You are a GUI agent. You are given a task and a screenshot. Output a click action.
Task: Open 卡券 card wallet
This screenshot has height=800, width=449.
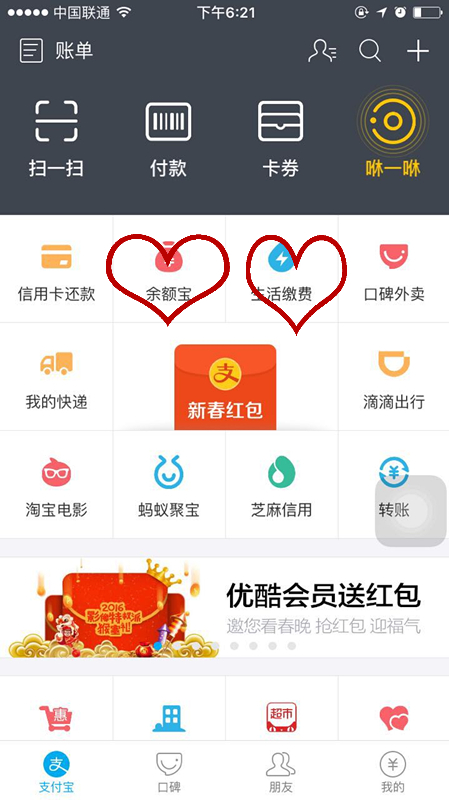[281, 139]
